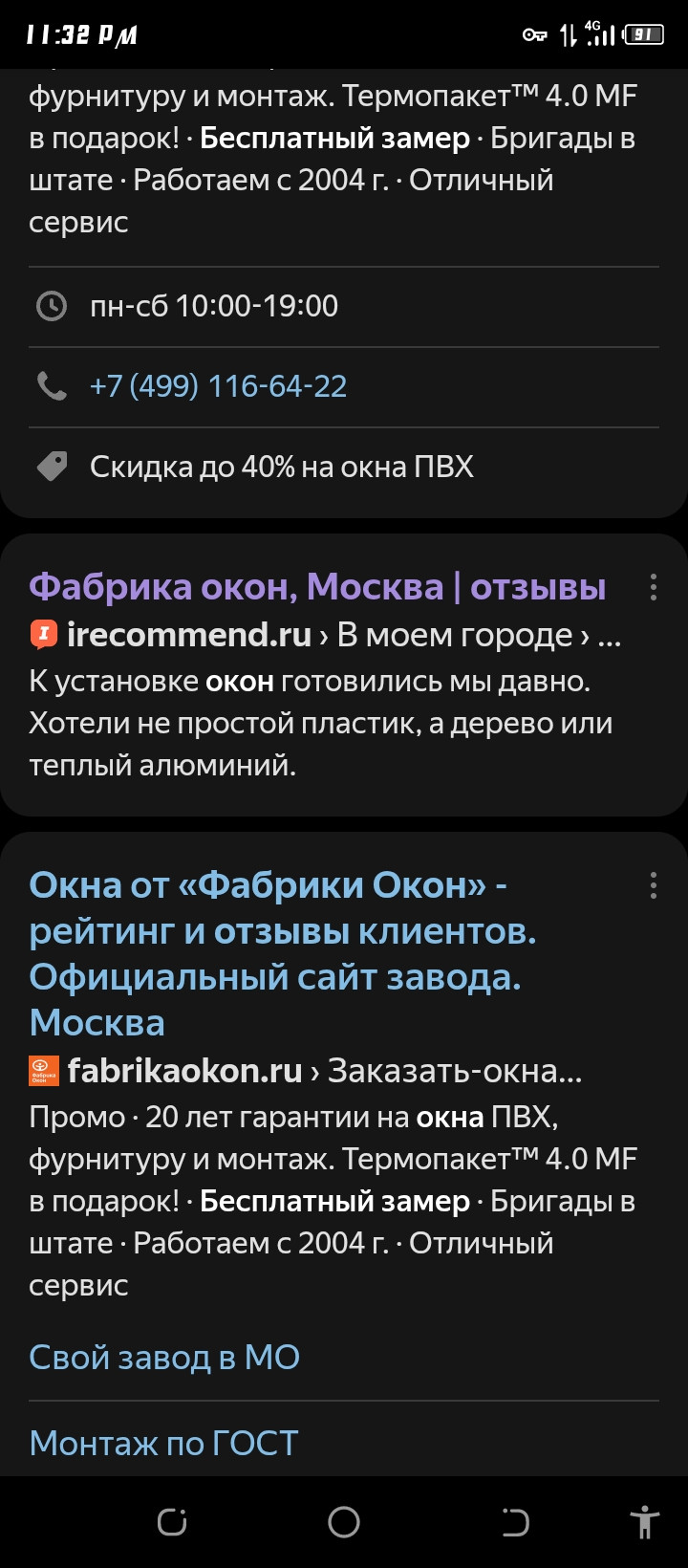Screen dimensions: 688x1568
Task: Open the overflow menu for the irecommend.ru result
Action: tap(654, 587)
